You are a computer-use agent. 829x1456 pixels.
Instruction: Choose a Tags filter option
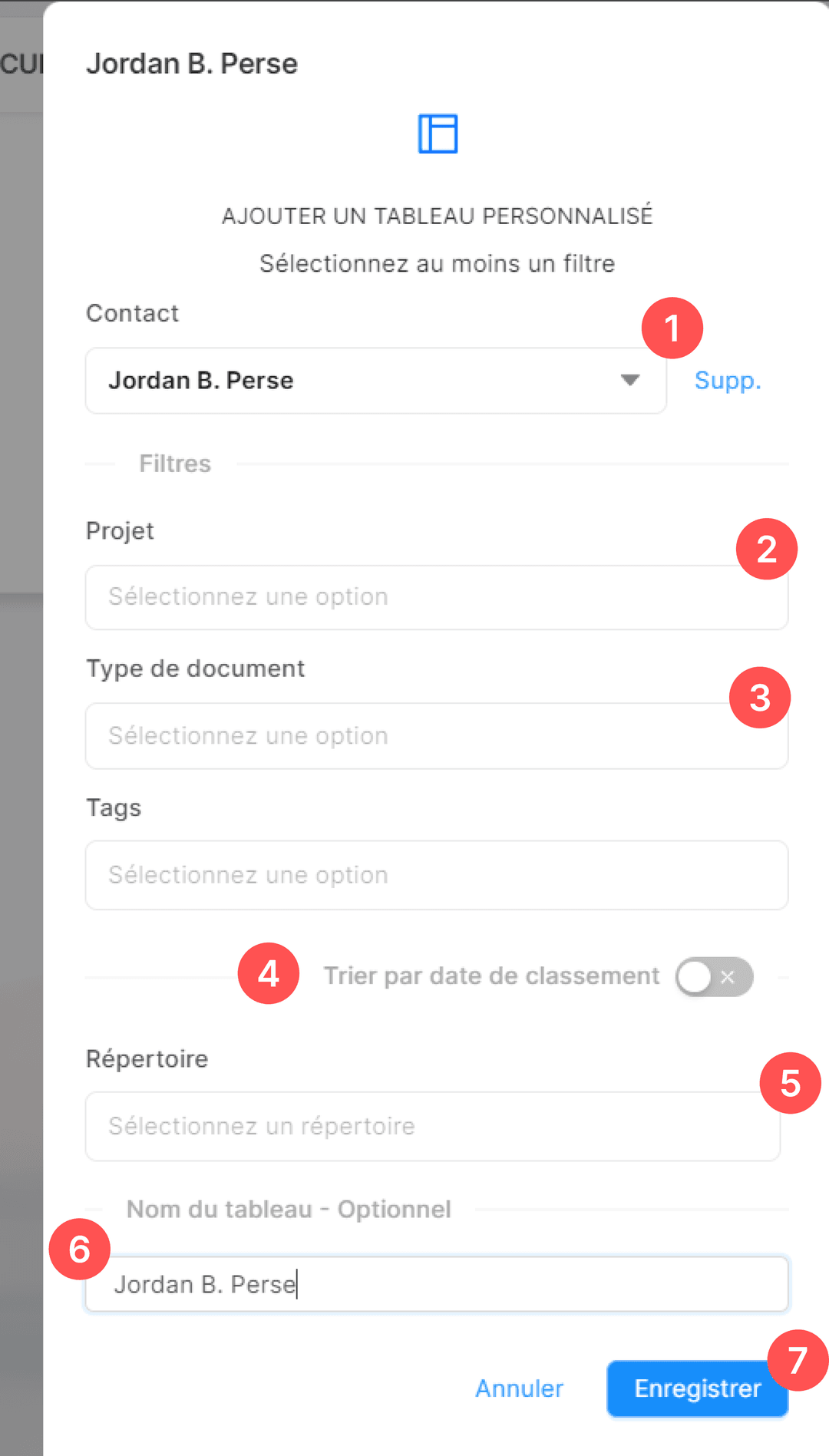(x=436, y=875)
